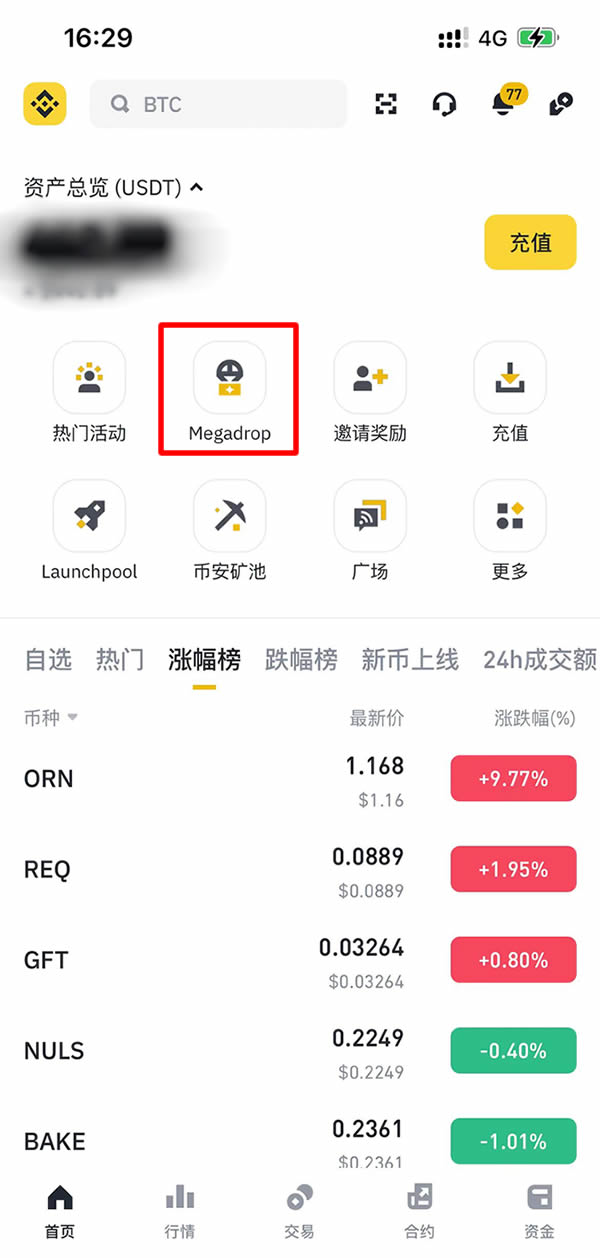Switch to 新币上线 new listings tab
This screenshot has height=1258, width=600.
[410, 660]
